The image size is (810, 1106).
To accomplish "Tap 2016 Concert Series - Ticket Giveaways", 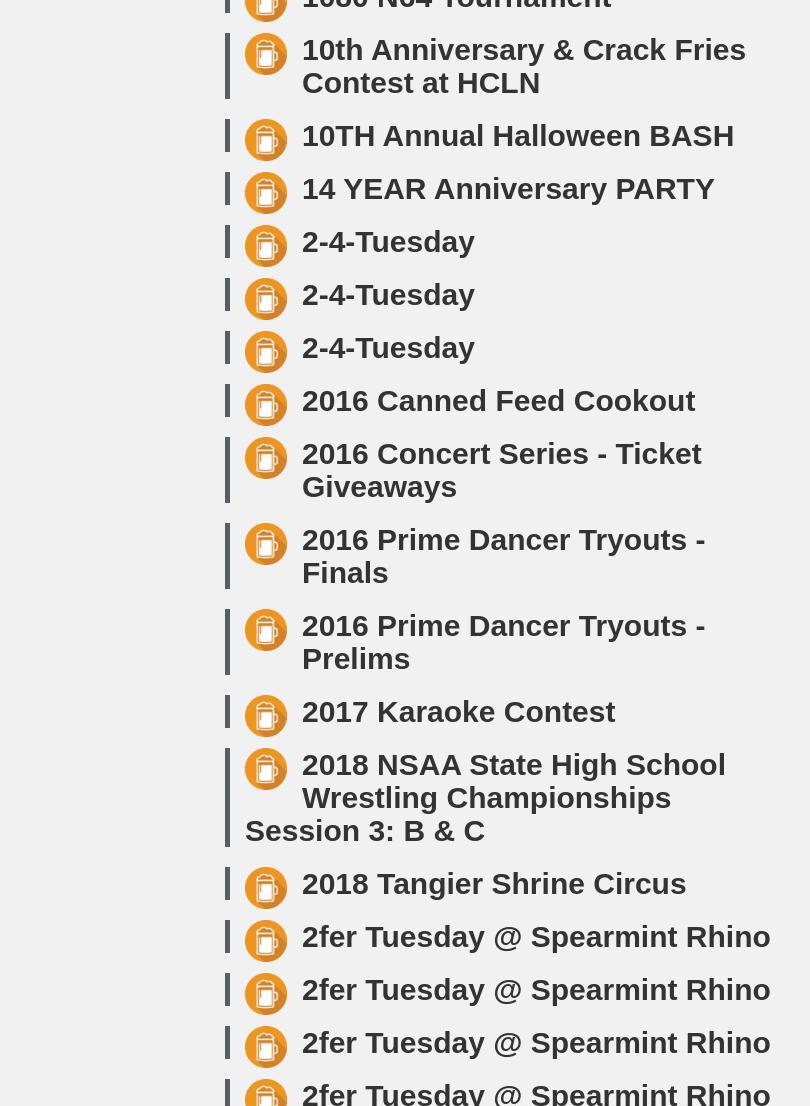I will (501, 470).
